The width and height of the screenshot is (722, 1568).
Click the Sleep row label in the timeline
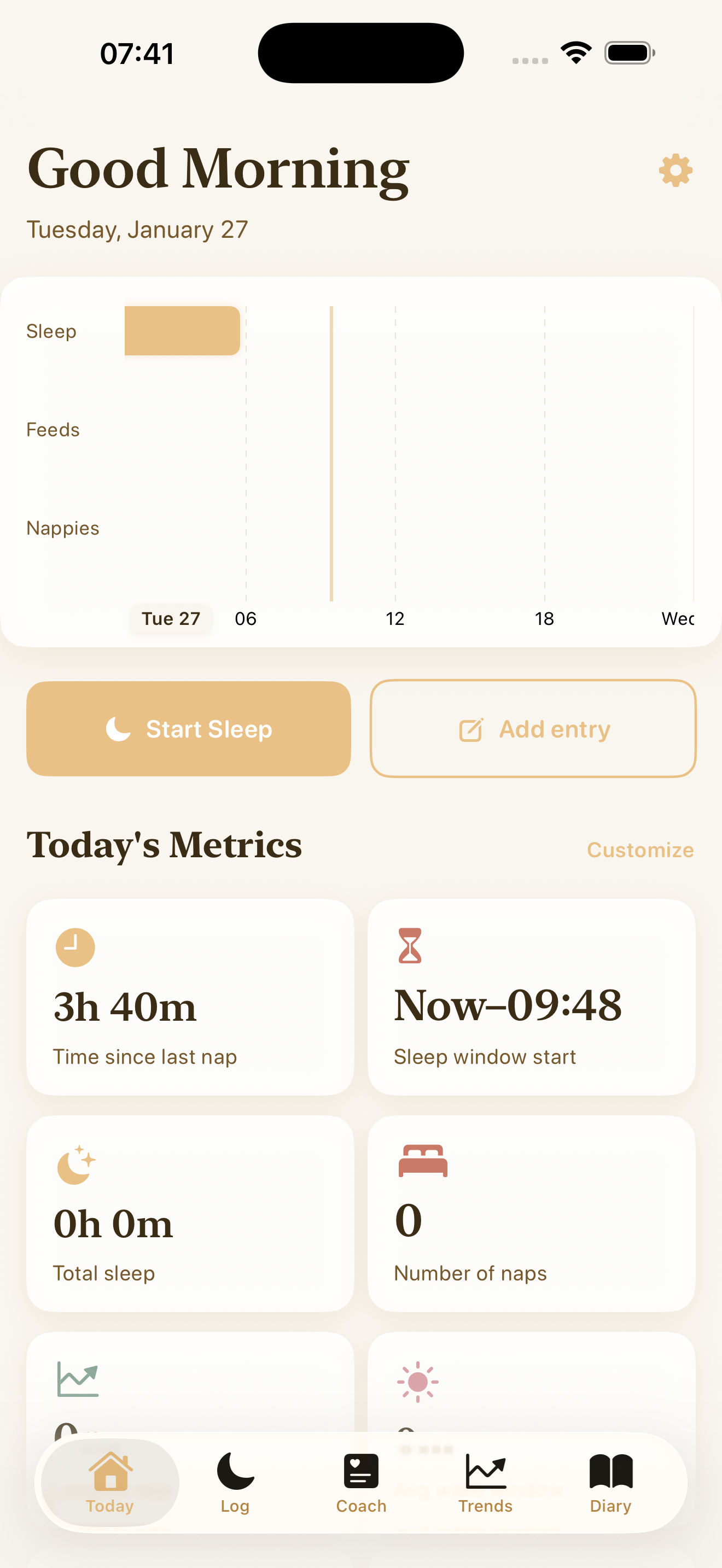click(51, 331)
